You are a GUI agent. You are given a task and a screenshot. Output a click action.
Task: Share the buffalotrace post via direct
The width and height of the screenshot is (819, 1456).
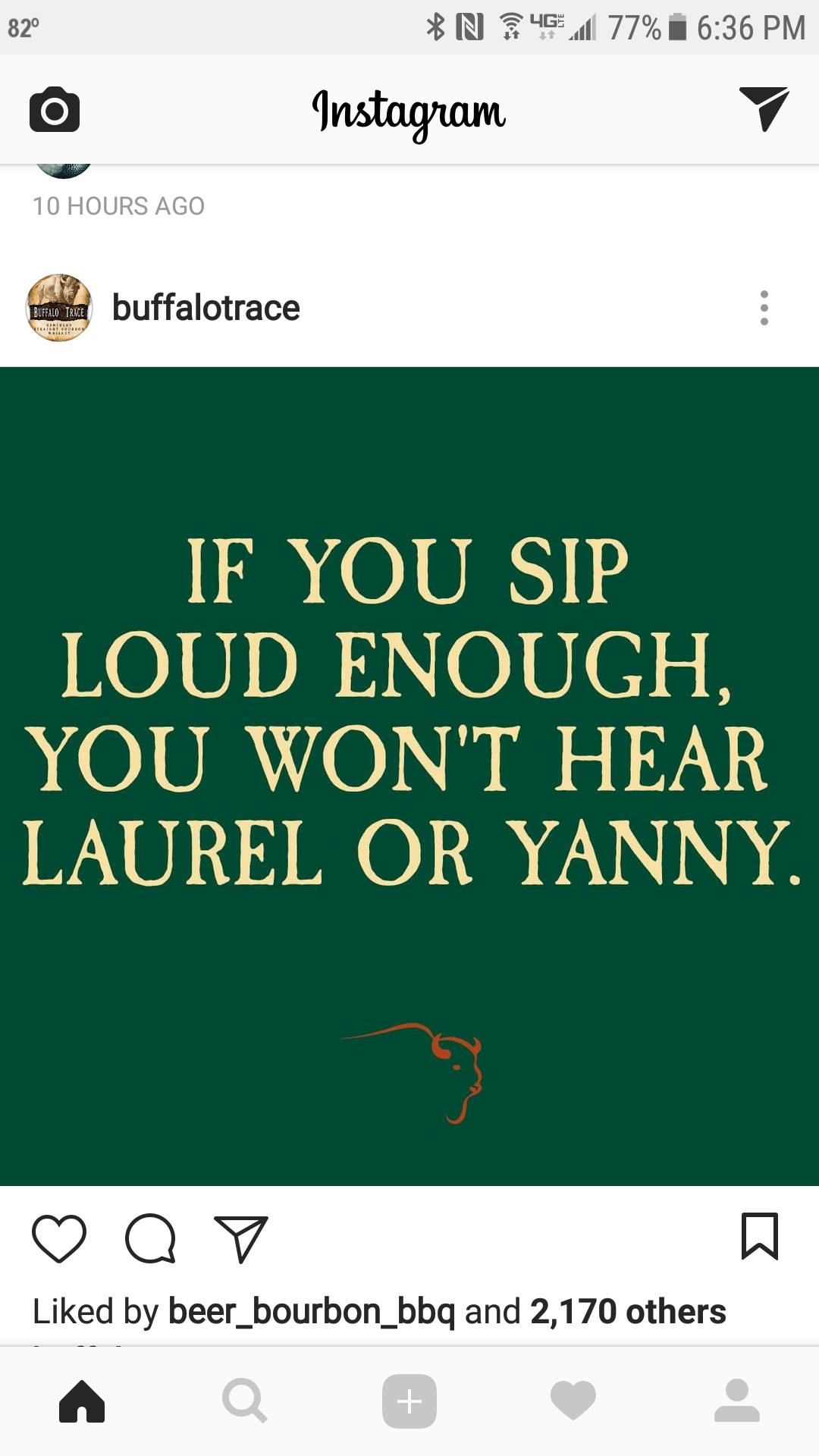click(x=241, y=1238)
